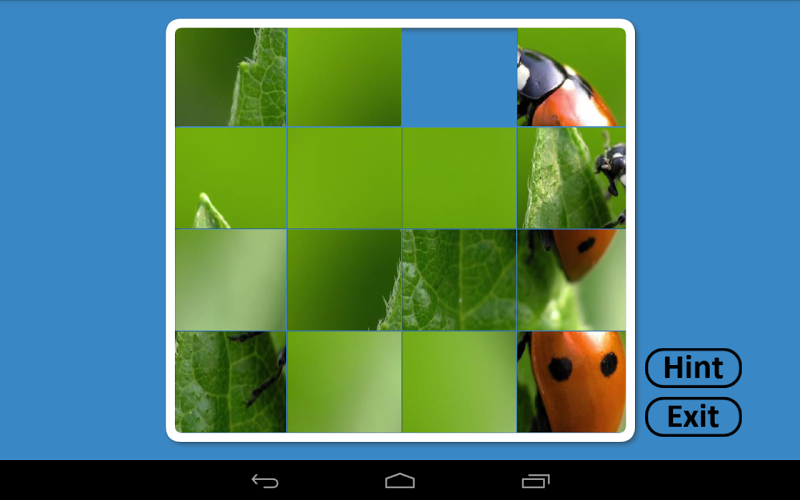
Task: Exit the puzzle game
Action: point(693,417)
